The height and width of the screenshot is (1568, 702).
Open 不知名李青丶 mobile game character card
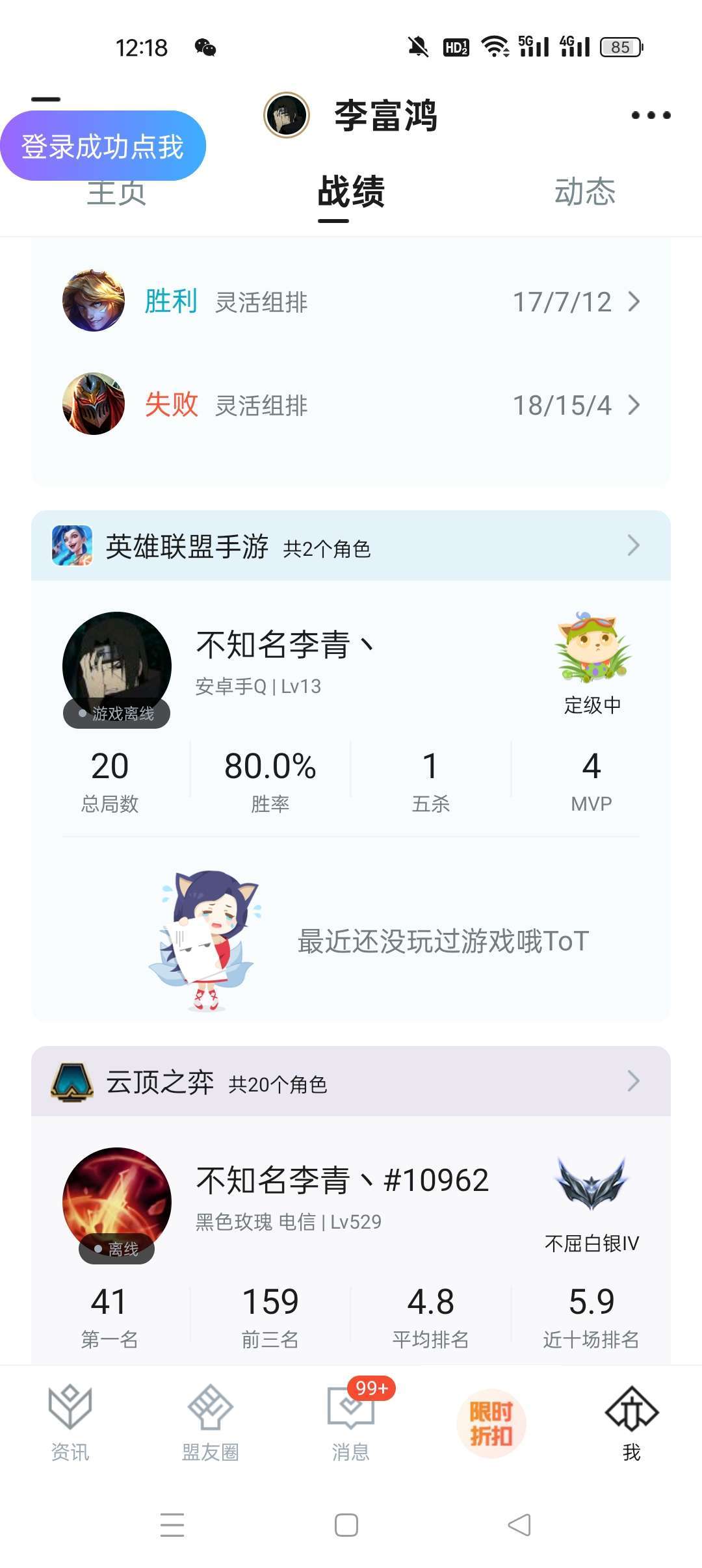click(x=351, y=670)
